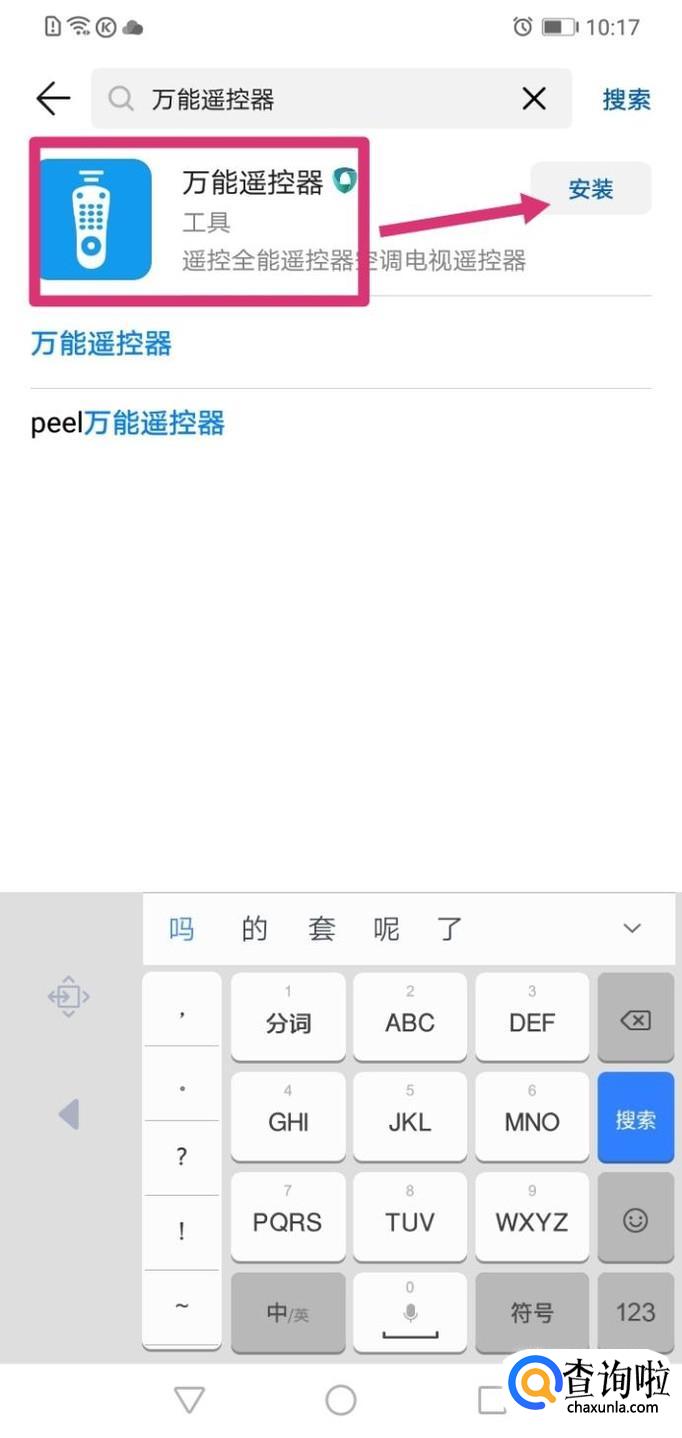Switch keyboard to 123 number mode

coord(636,1312)
